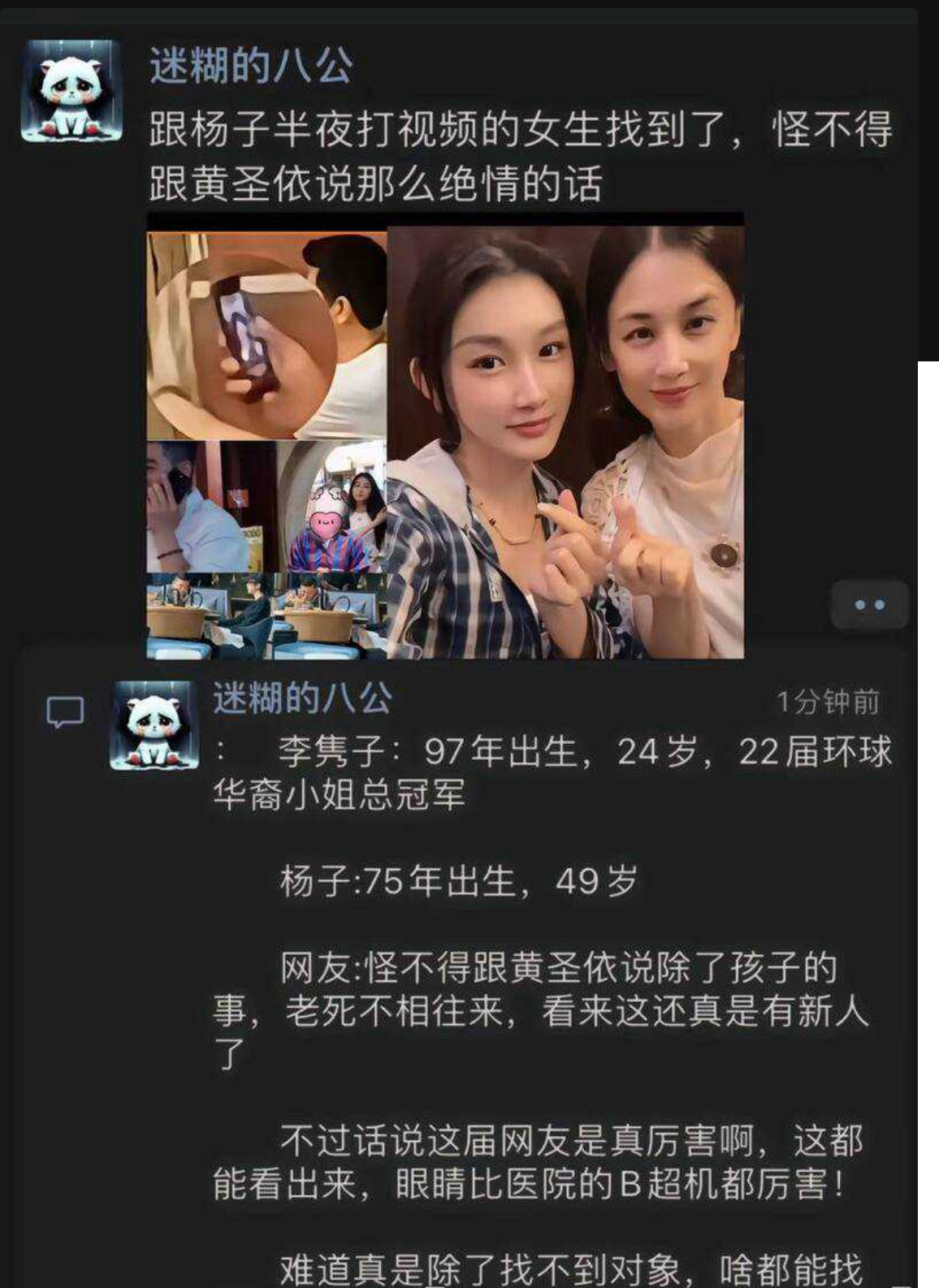Click the last visible line 难道真是除了找不到对象
This screenshot has width=939, height=1288.
528,1267
